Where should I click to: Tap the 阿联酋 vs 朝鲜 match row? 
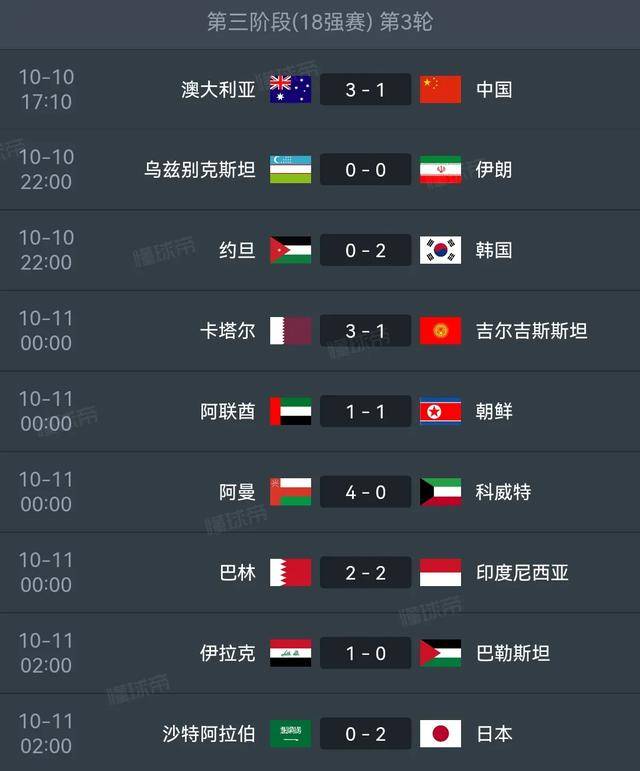coord(365,411)
